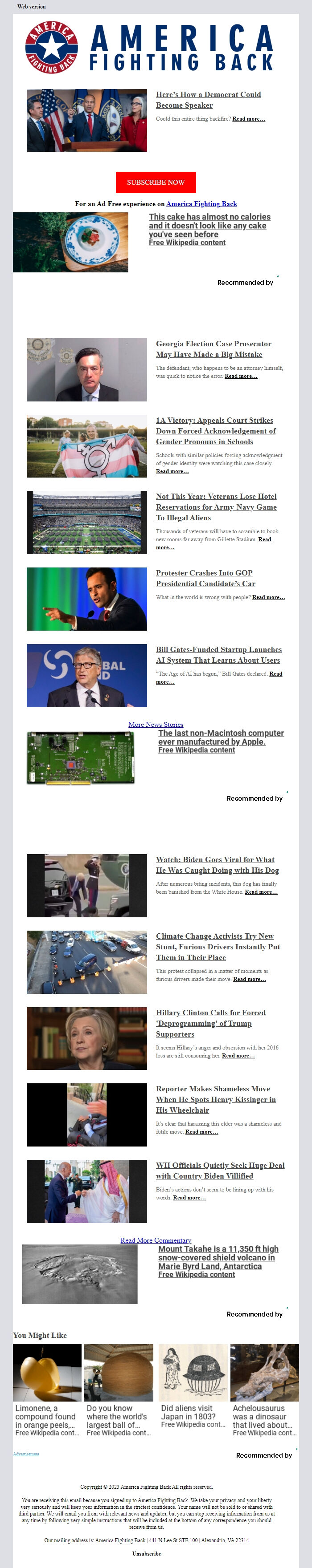Open the Bill Gates-Funded Startup AI article

pos(218,654)
